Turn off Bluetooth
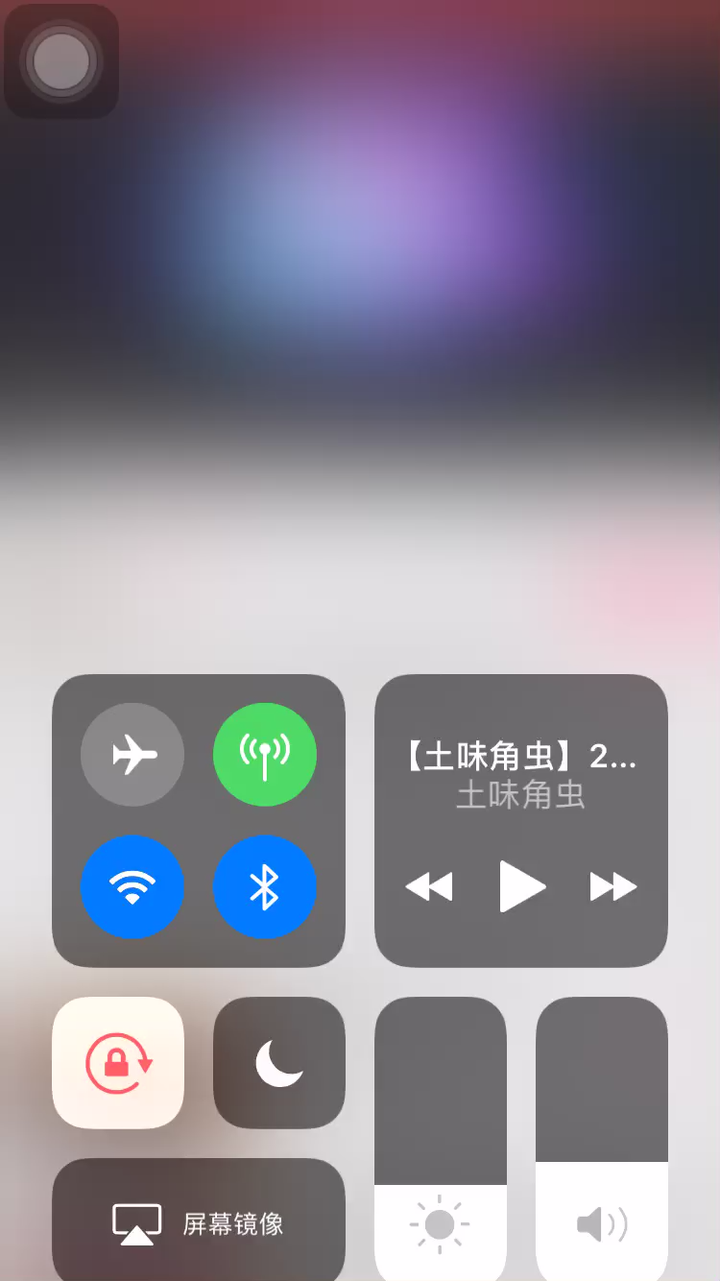This screenshot has width=720, height=1281. tap(265, 887)
